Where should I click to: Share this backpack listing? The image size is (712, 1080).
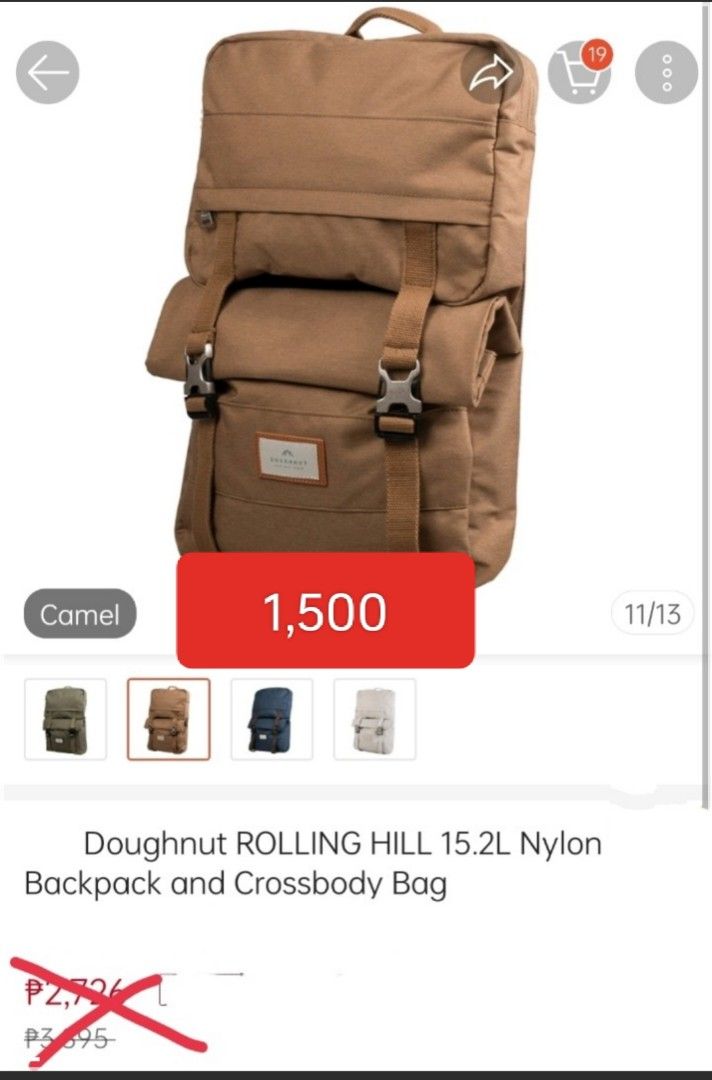492,72
